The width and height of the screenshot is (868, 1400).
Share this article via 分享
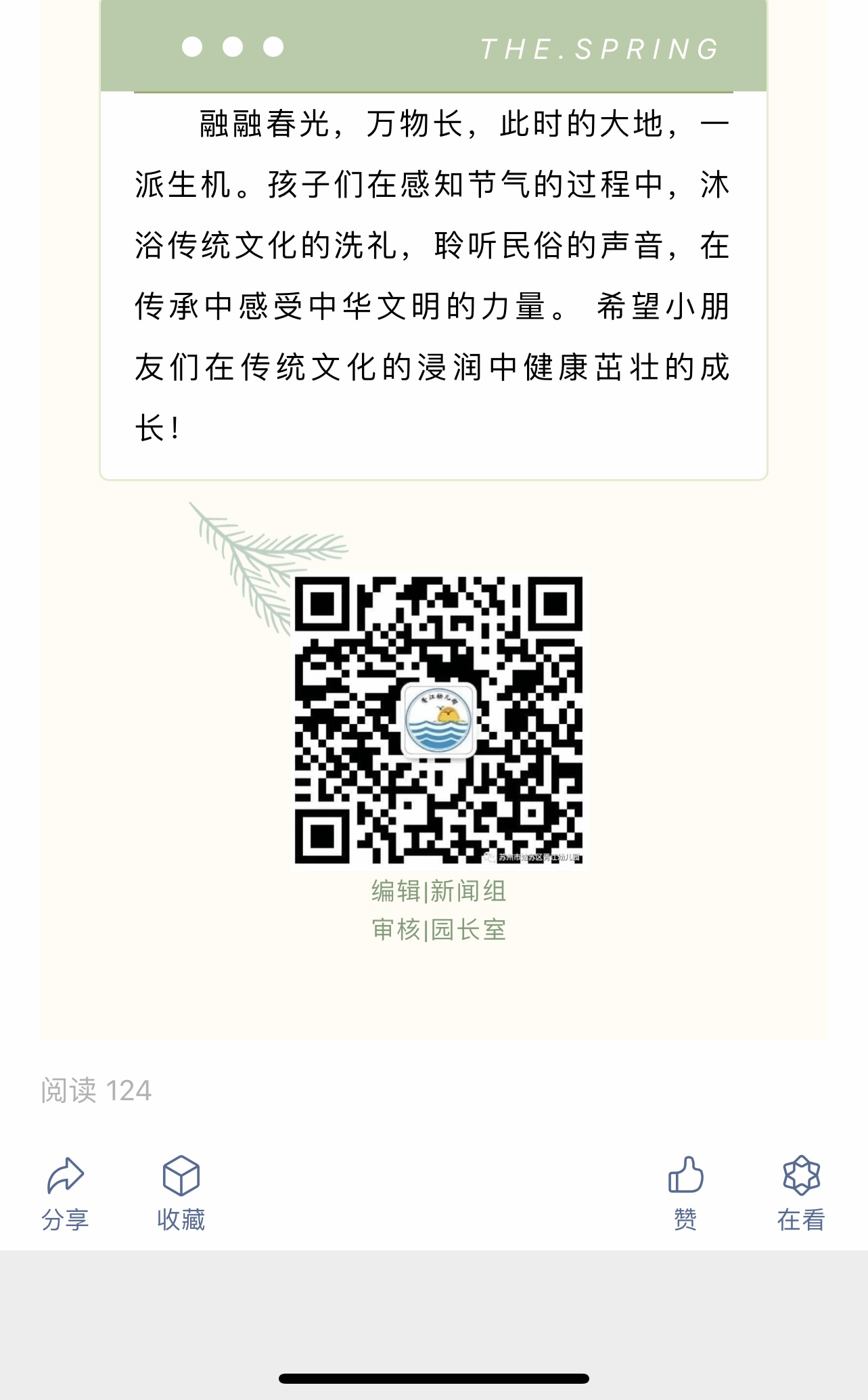click(66, 1194)
